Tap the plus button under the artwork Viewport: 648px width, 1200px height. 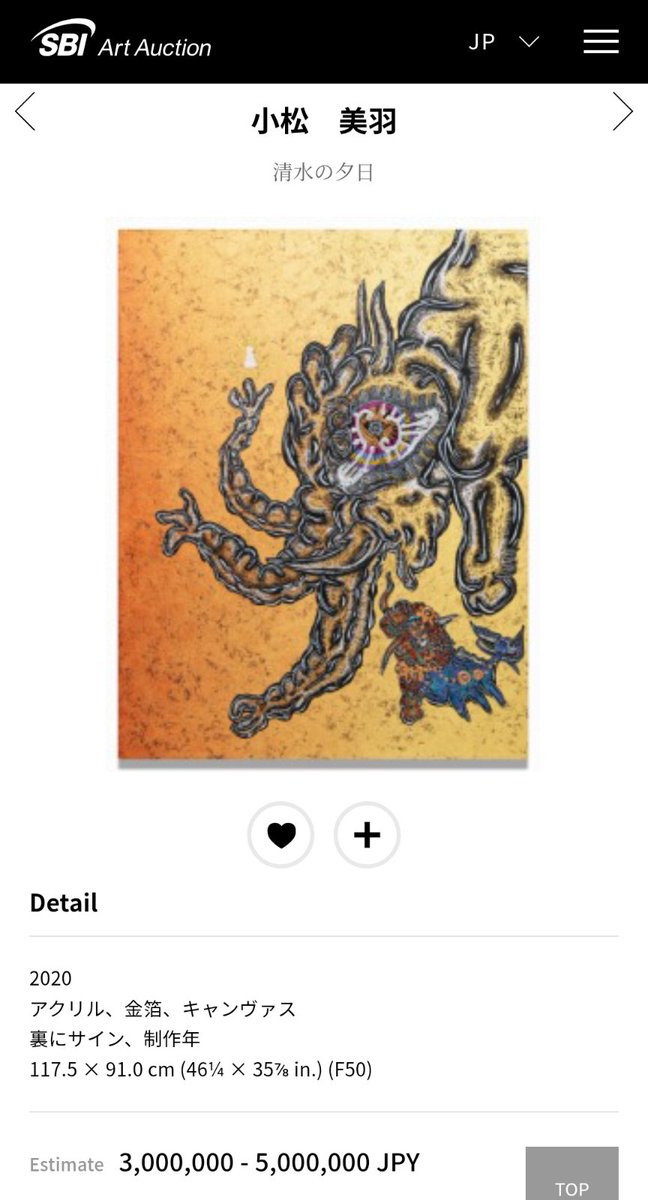coord(367,835)
